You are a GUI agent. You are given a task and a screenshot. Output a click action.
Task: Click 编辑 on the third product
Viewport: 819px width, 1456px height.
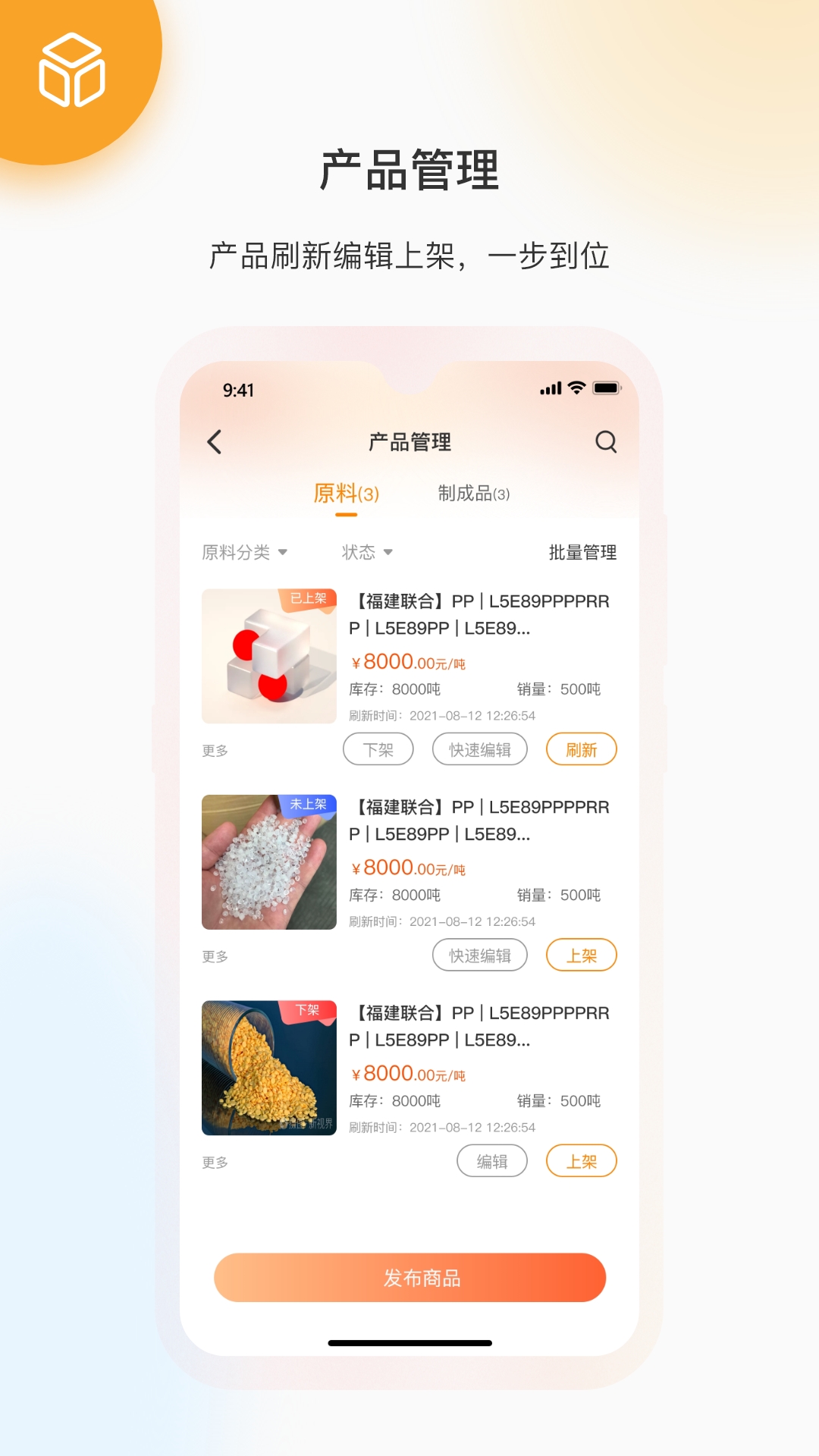coord(492,1161)
